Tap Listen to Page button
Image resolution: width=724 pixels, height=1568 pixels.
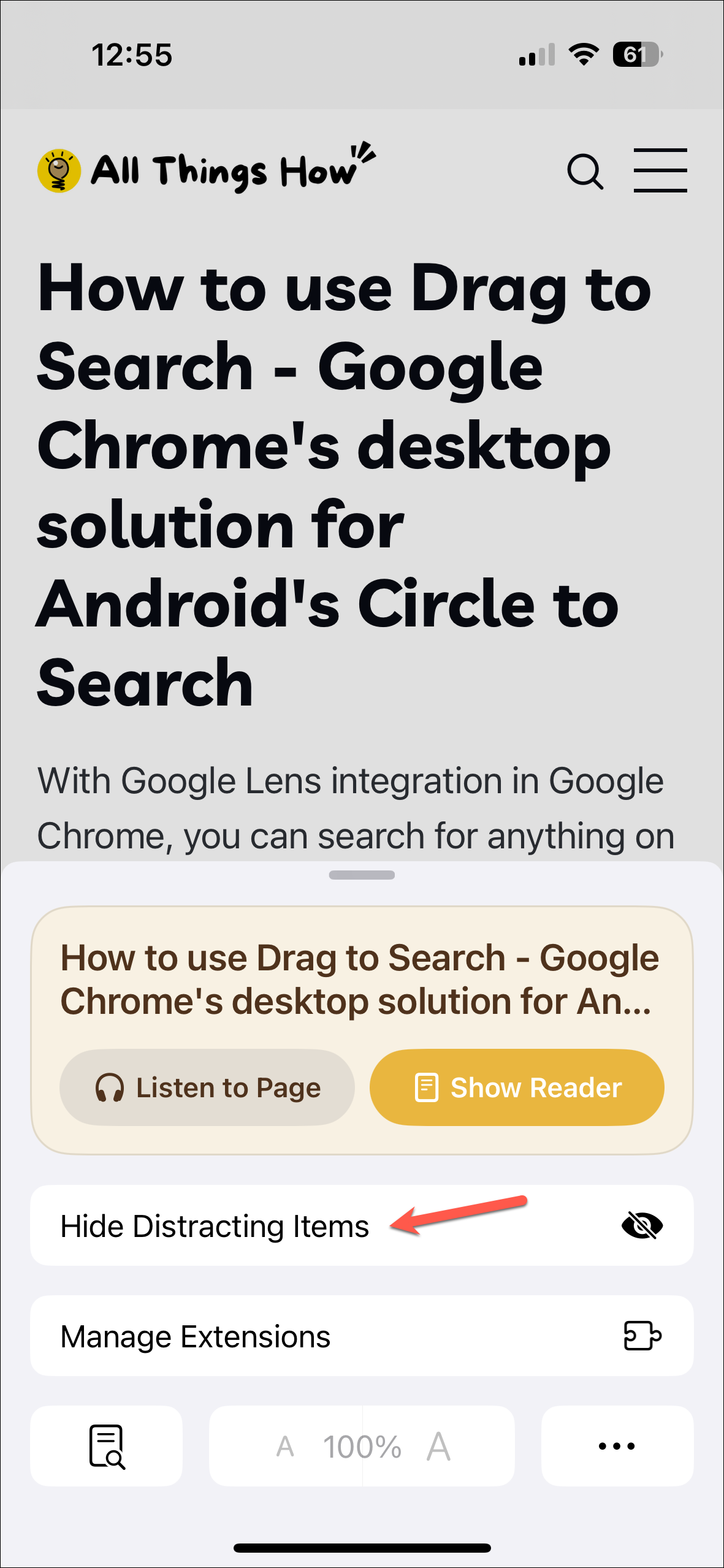coord(207,1087)
